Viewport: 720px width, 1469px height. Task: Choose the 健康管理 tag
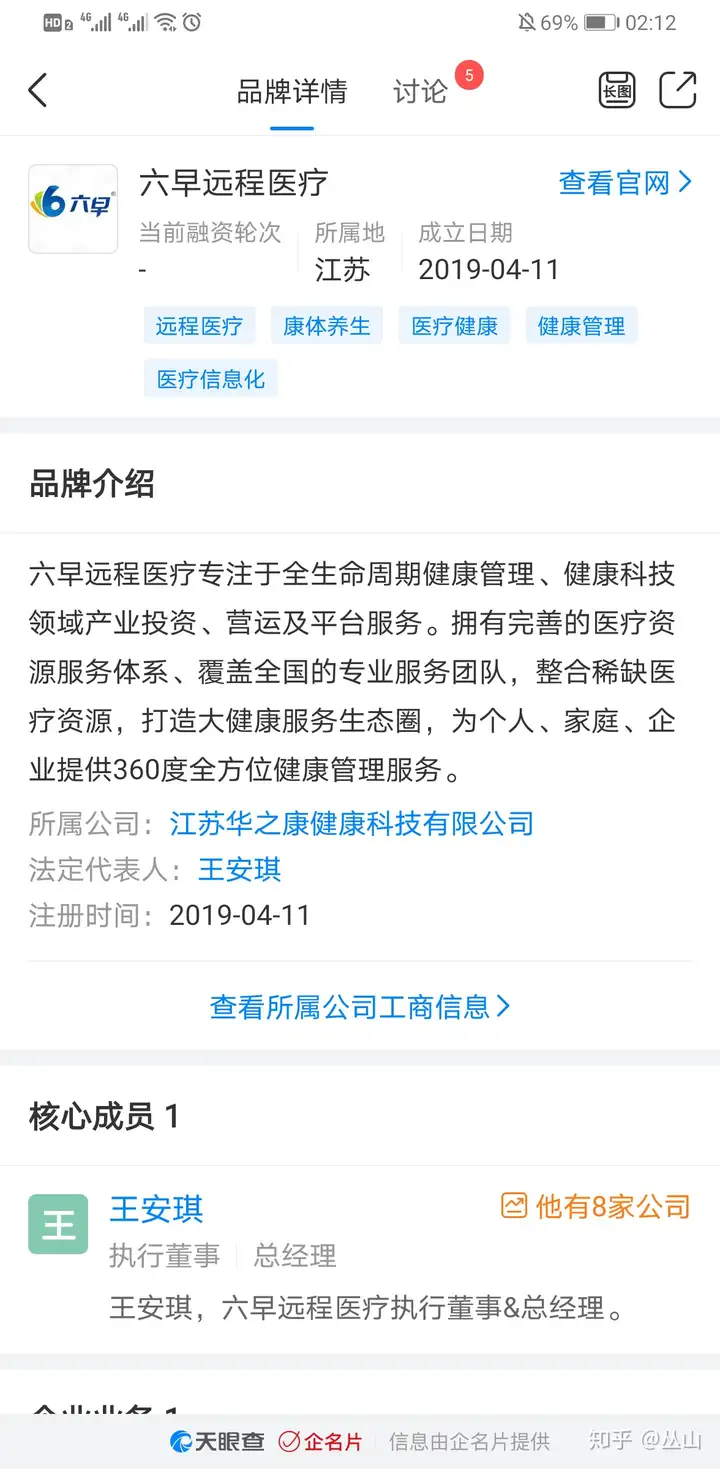point(582,326)
